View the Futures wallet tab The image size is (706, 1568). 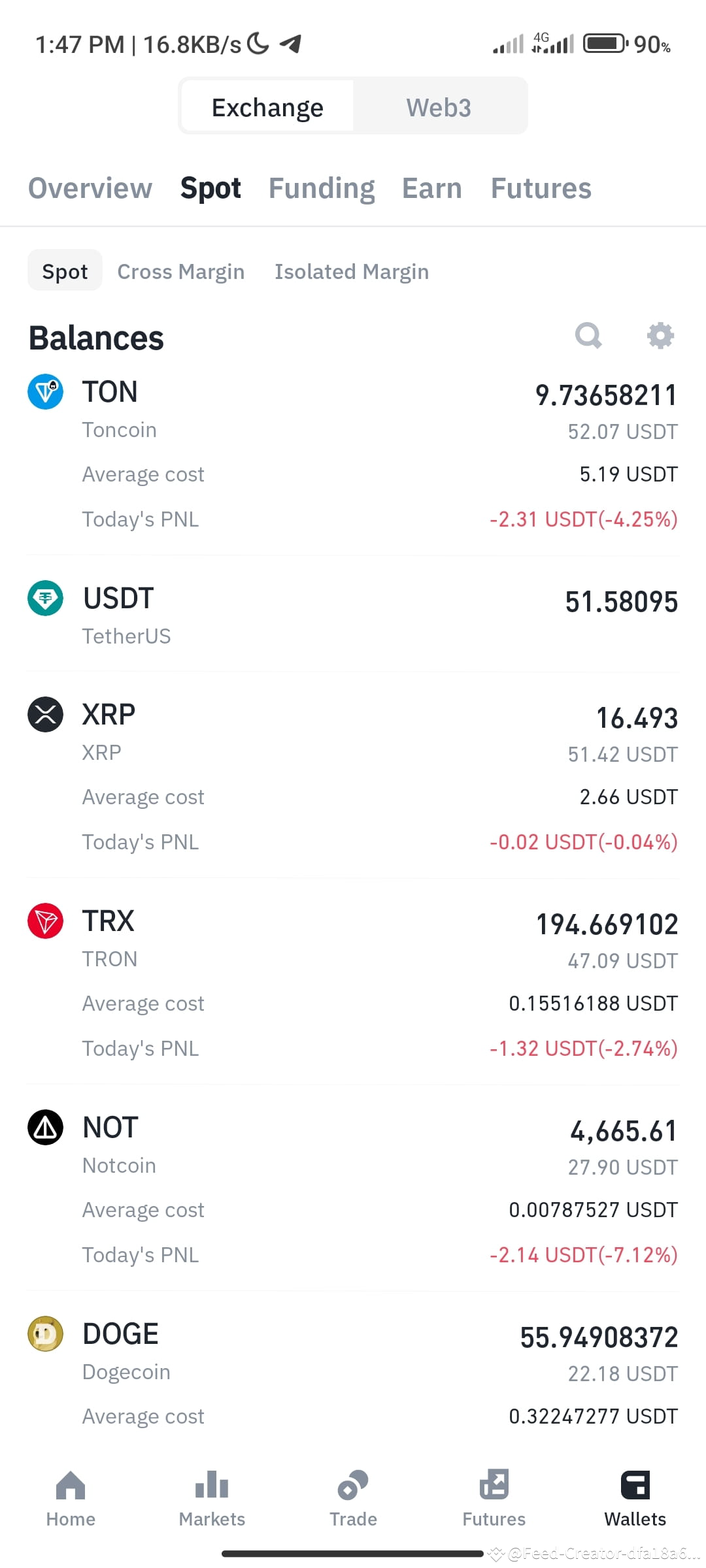point(541,188)
